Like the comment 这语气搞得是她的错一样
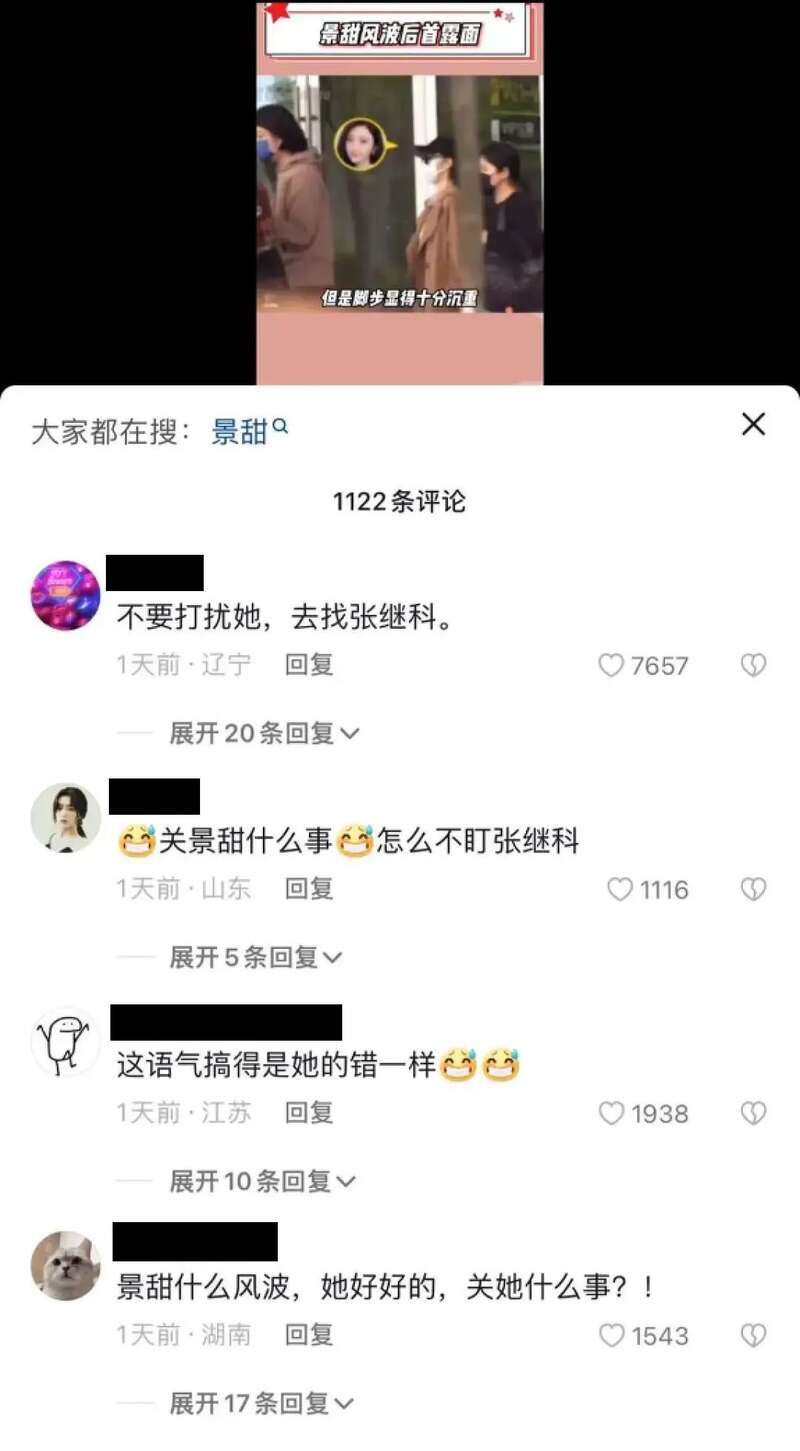This screenshot has height=1451, width=800. [x=611, y=1113]
